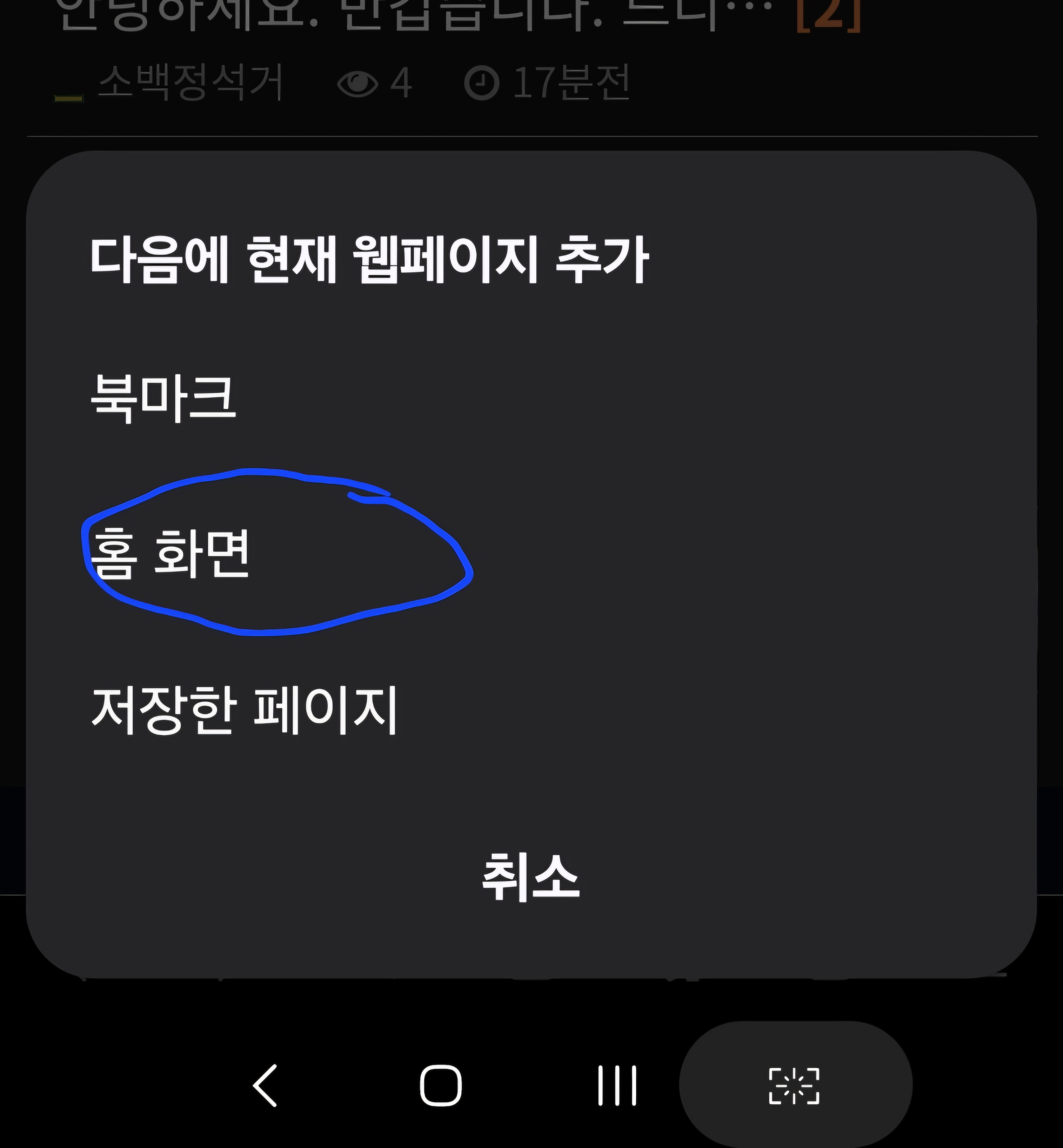Tap the screen capture scan button
Viewport: 1063px width, 1148px height.
point(794,1085)
